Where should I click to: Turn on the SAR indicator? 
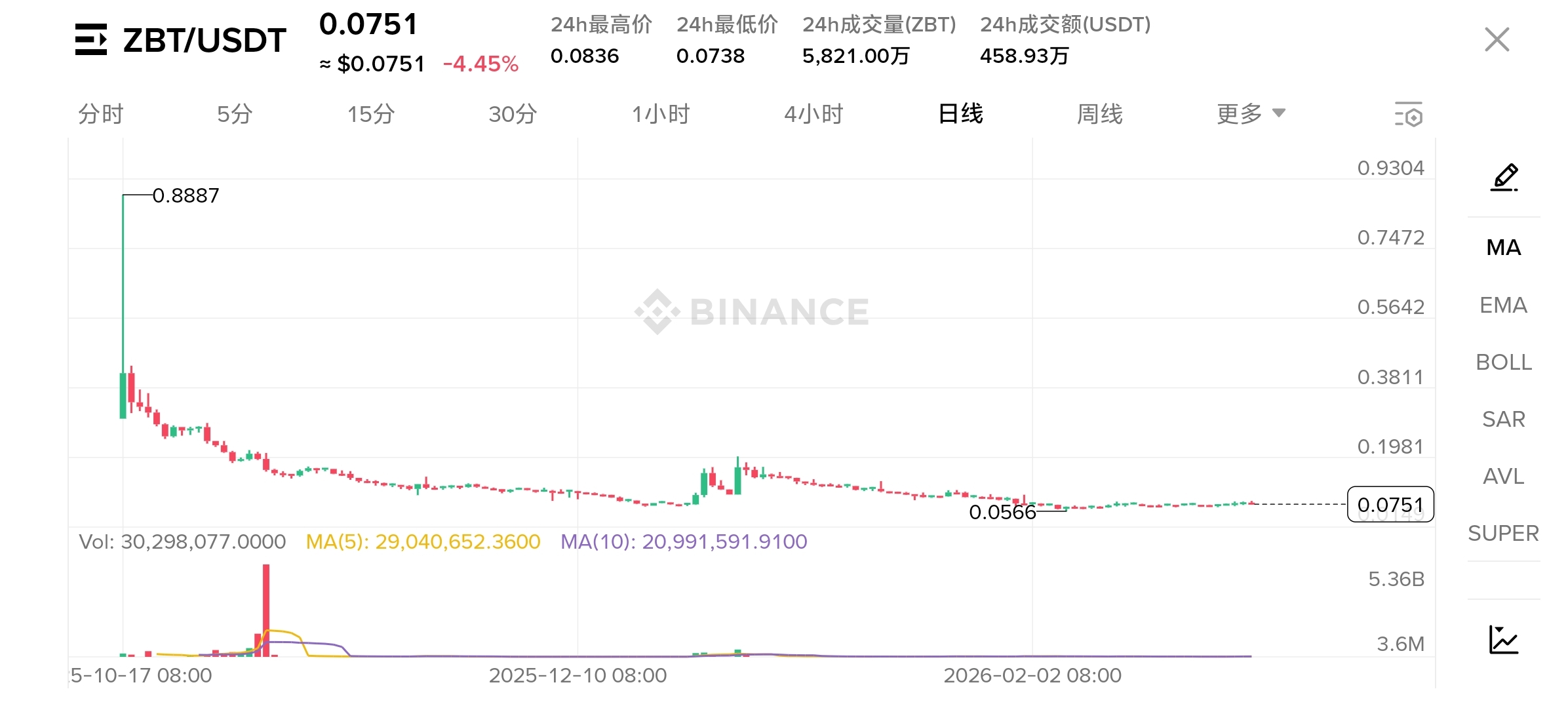coord(1503,420)
